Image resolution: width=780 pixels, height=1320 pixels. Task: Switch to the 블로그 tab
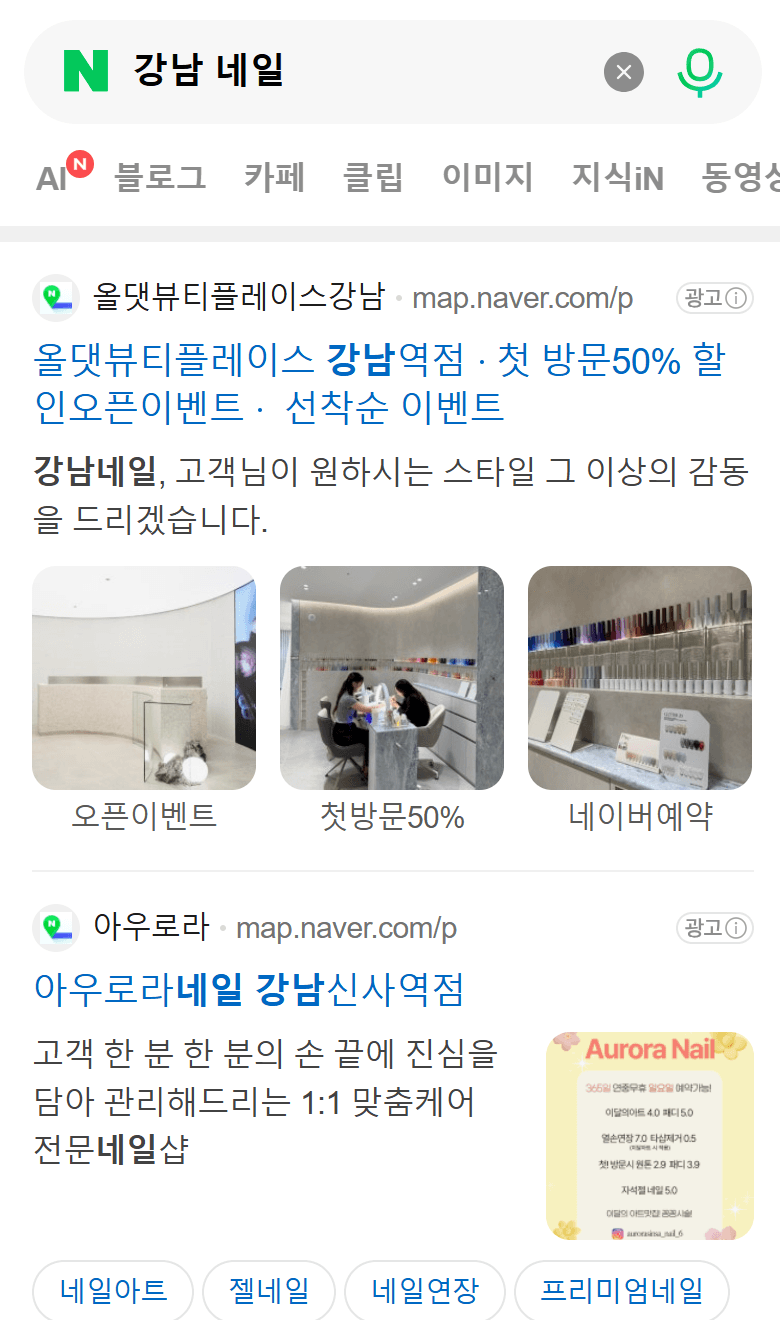coord(160,177)
